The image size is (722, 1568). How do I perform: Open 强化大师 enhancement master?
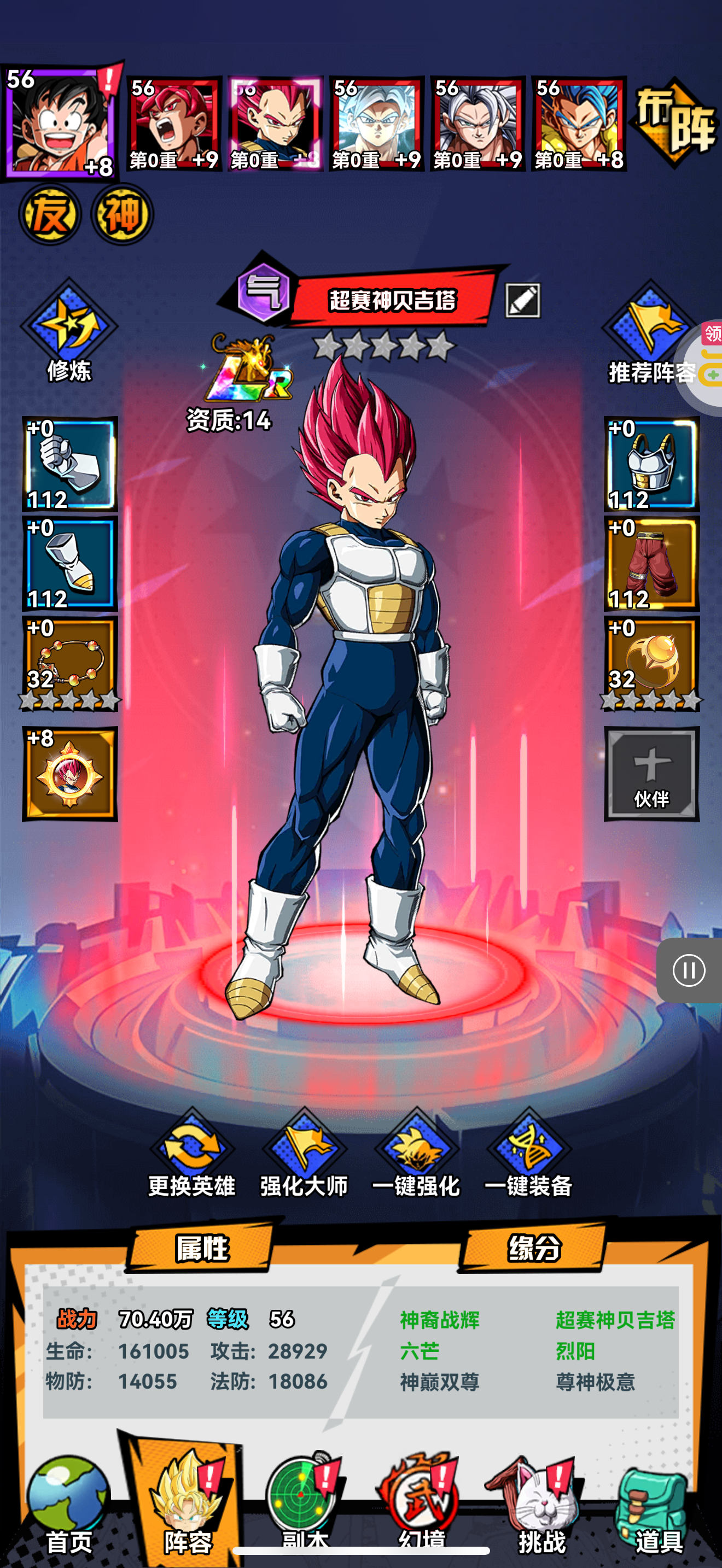[x=304, y=1154]
